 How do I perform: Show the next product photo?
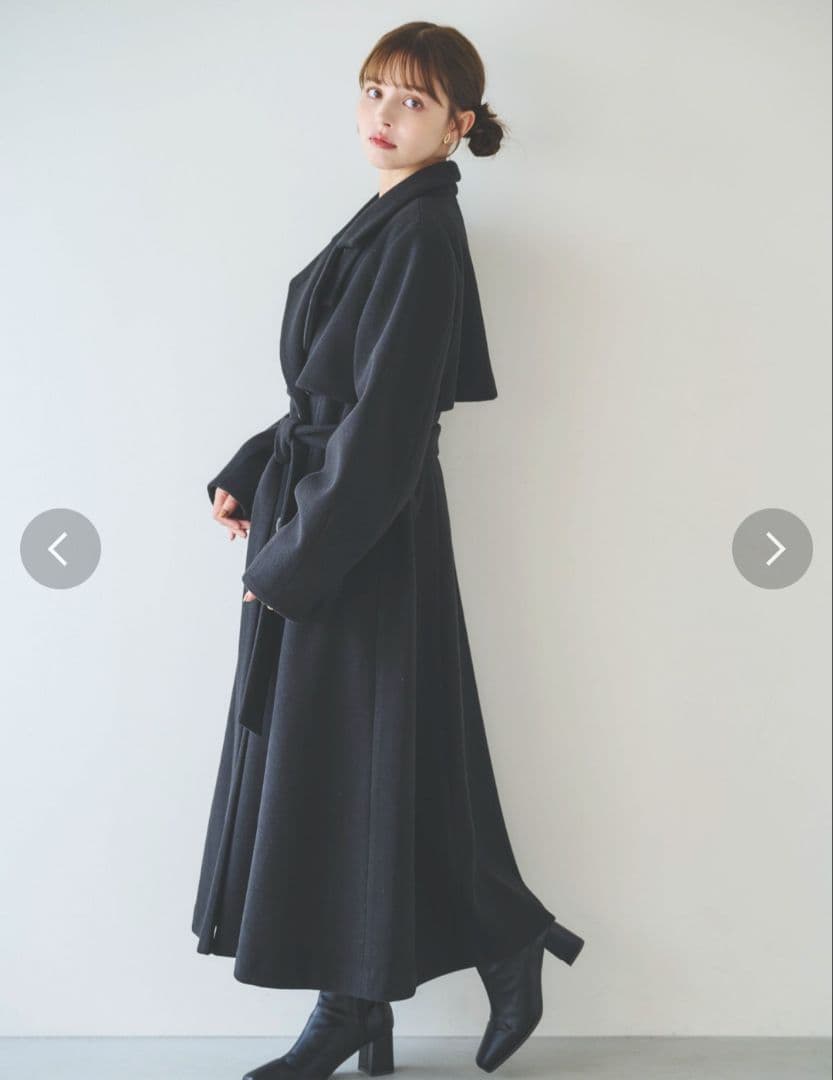coord(772,548)
